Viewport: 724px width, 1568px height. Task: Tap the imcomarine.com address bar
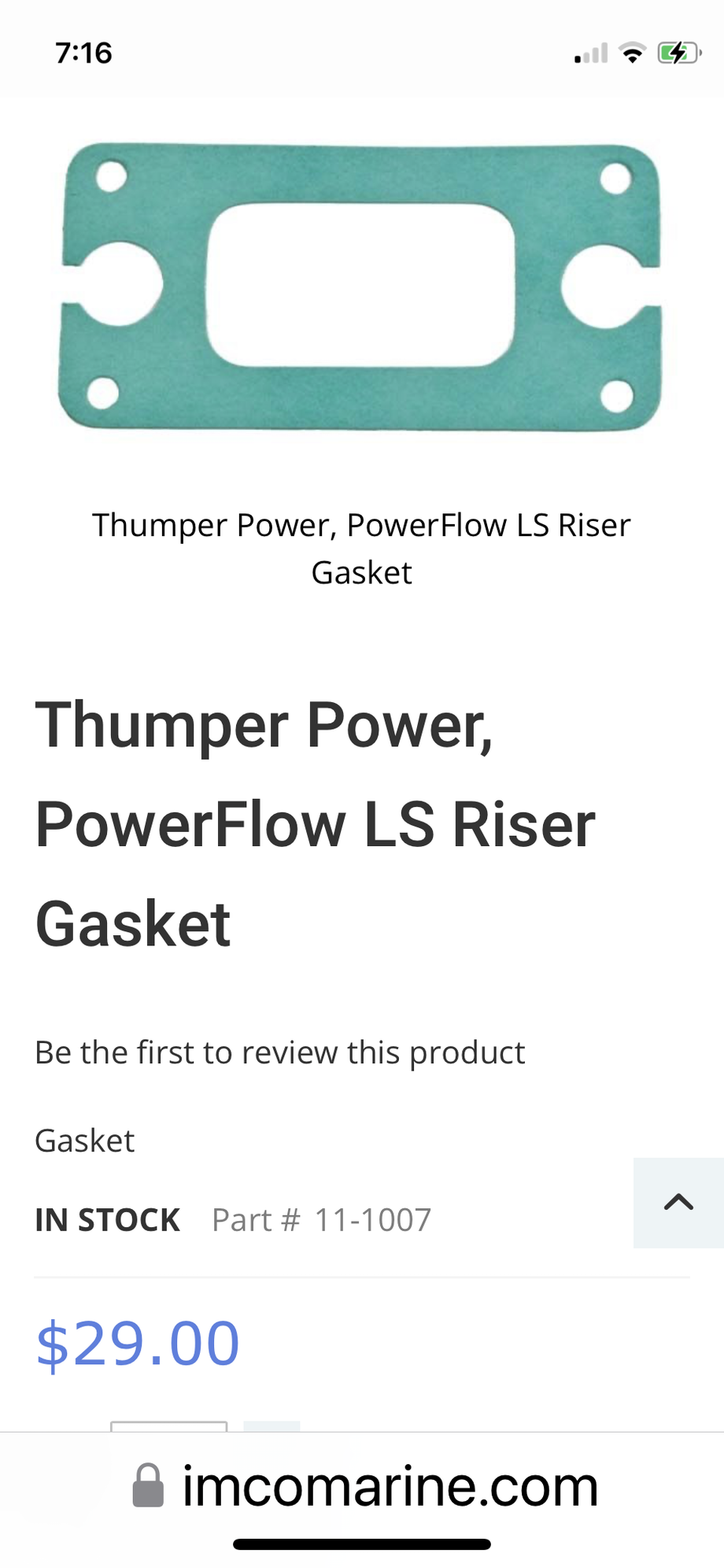pyautogui.click(x=366, y=1486)
